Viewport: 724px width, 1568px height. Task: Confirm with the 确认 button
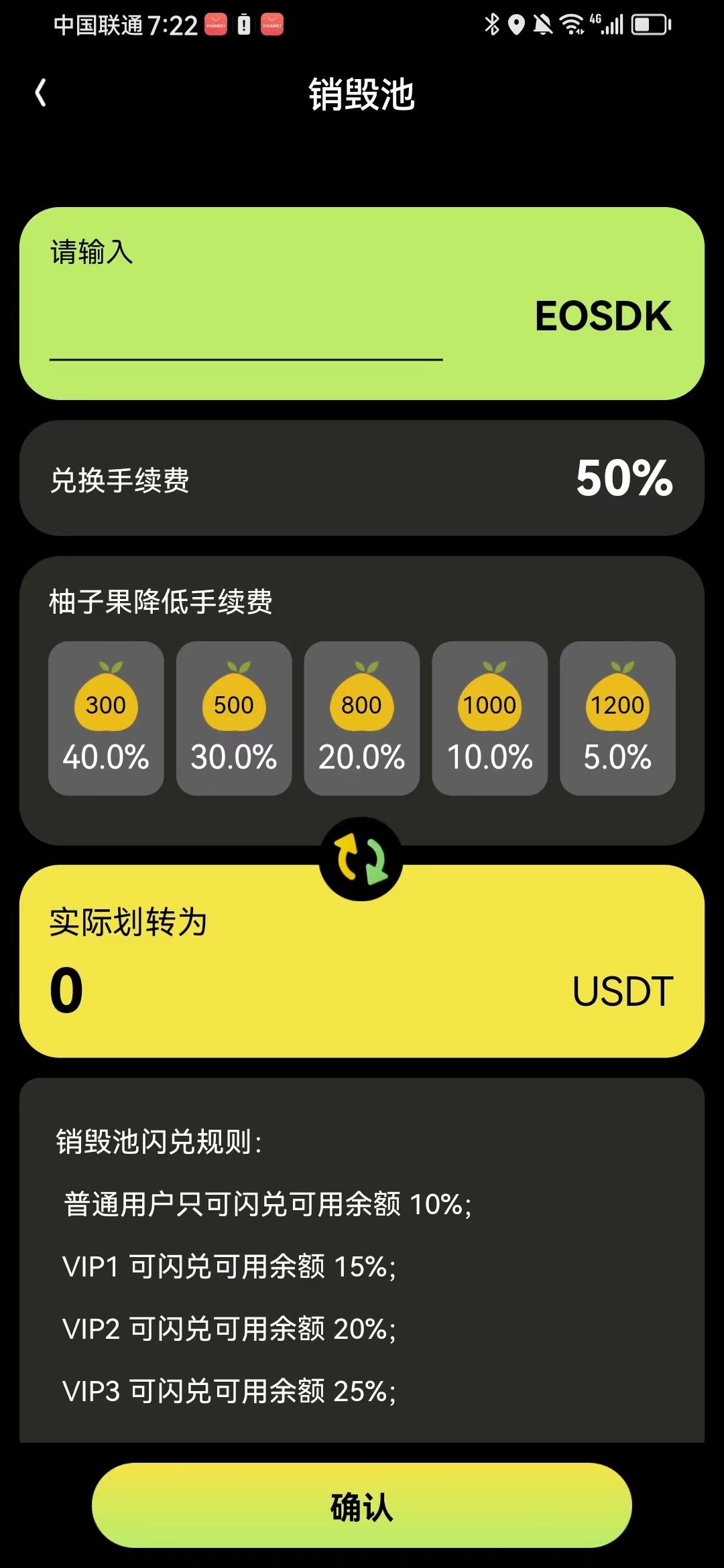coord(362,1505)
